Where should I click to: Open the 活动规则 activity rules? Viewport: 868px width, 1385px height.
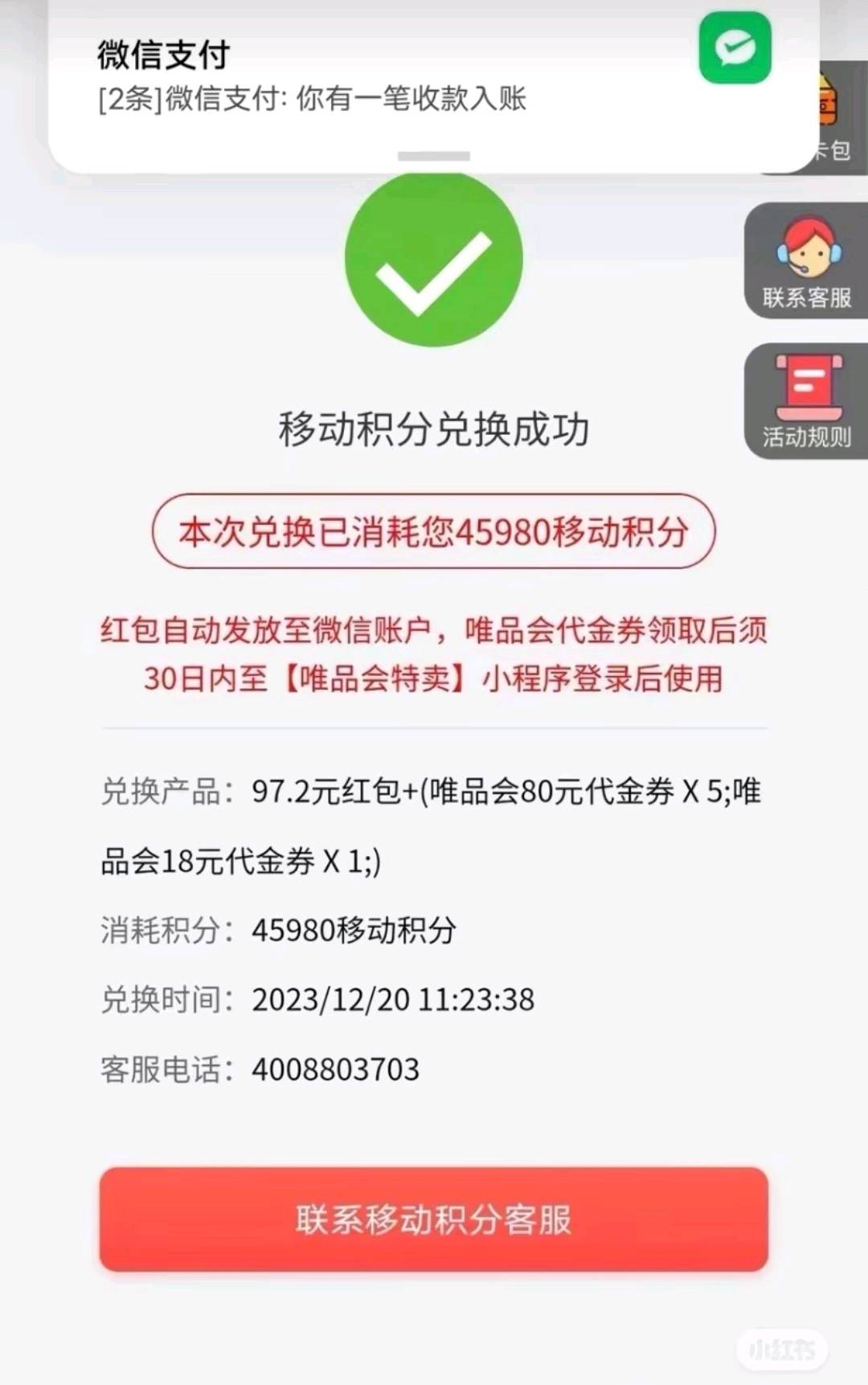click(806, 401)
